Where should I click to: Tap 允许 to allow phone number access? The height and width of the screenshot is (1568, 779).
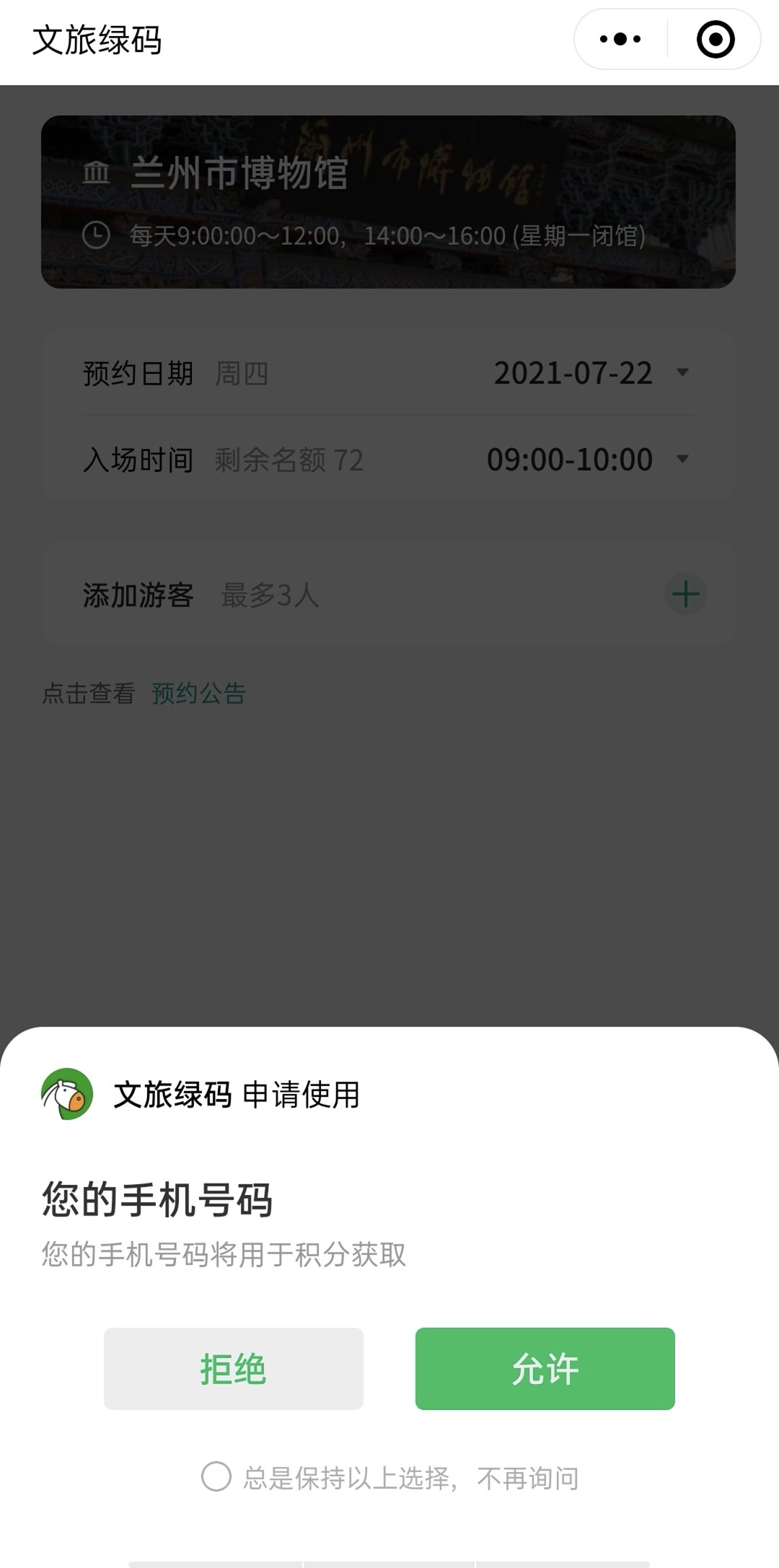(x=545, y=1369)
